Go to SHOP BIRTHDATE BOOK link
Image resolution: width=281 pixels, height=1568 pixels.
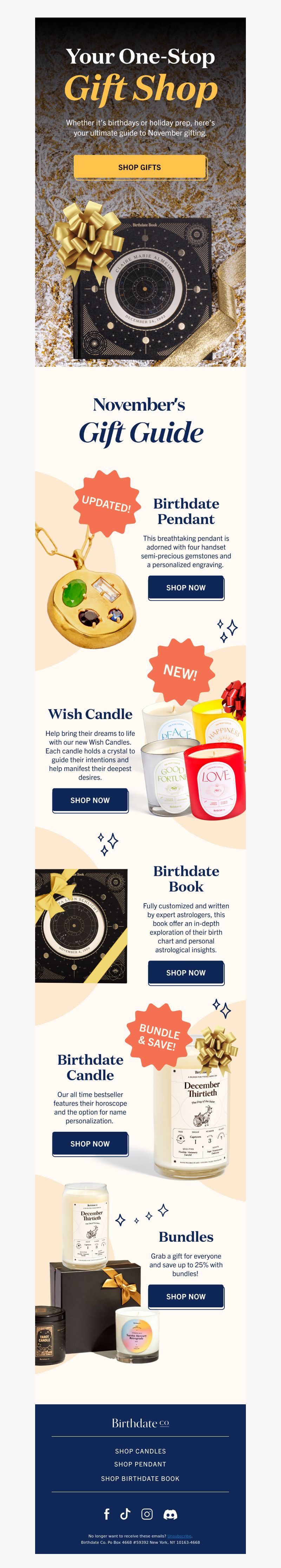140,1478
